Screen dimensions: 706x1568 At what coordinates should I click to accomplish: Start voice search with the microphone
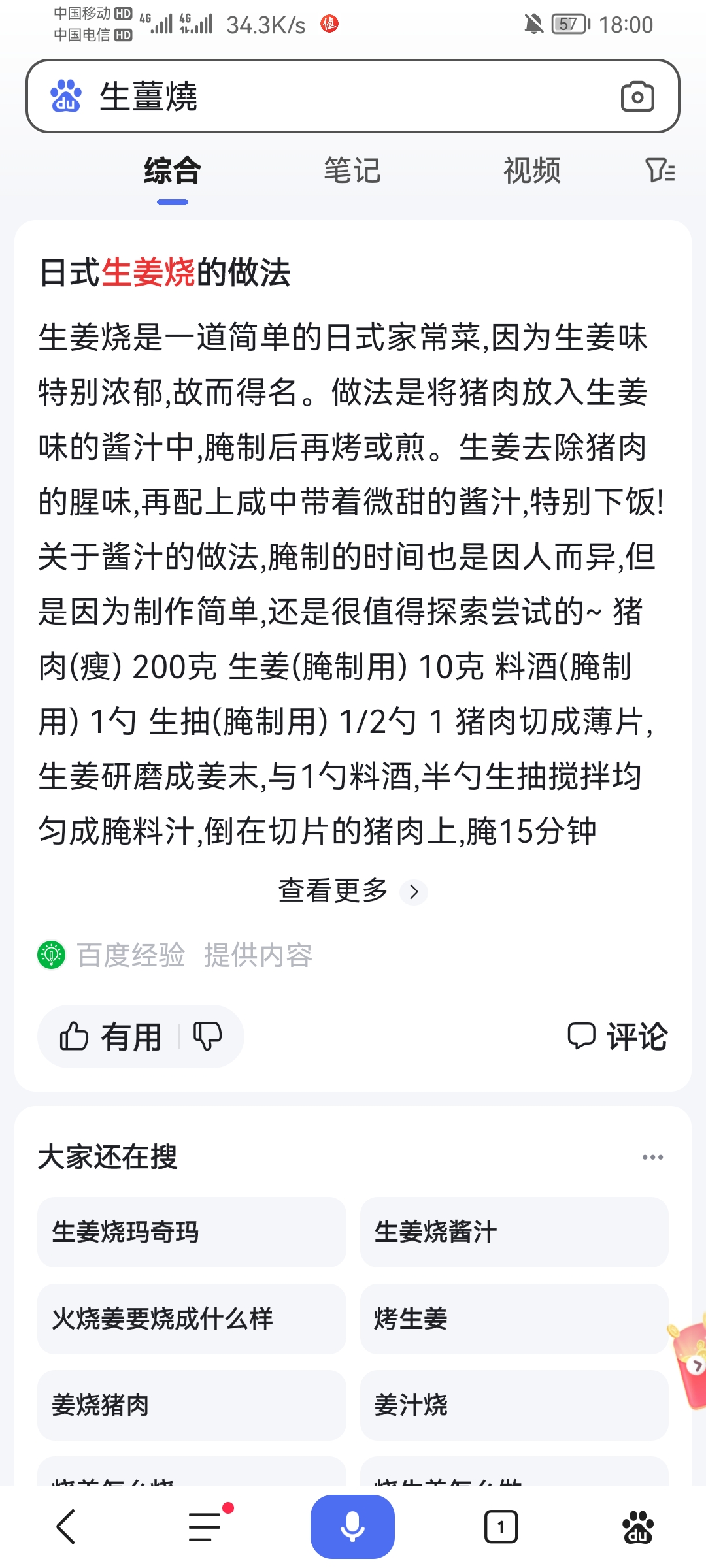[352, 1527]
